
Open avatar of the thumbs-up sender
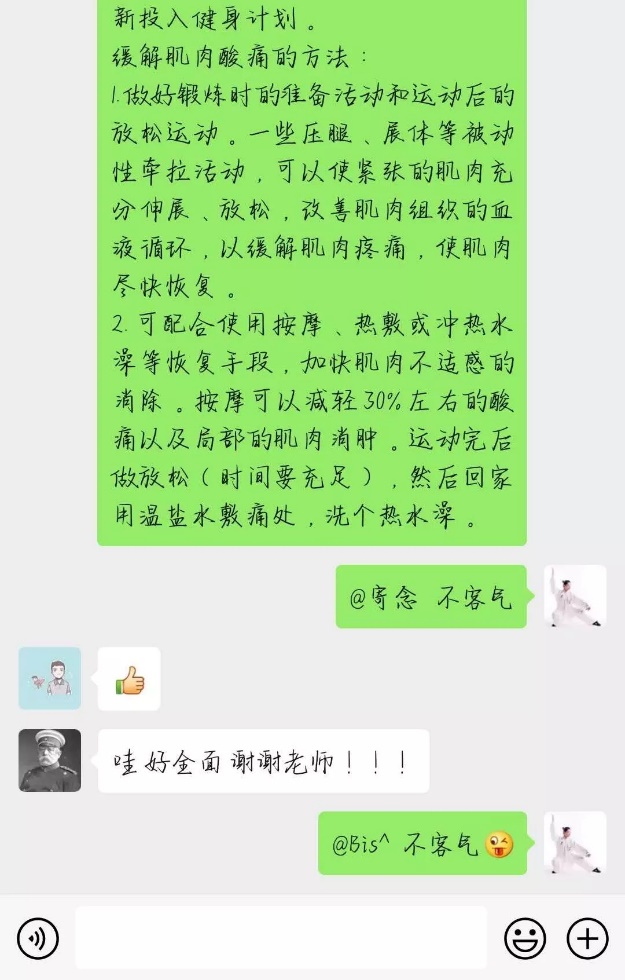pyautogui.click(x=49, y=678)
